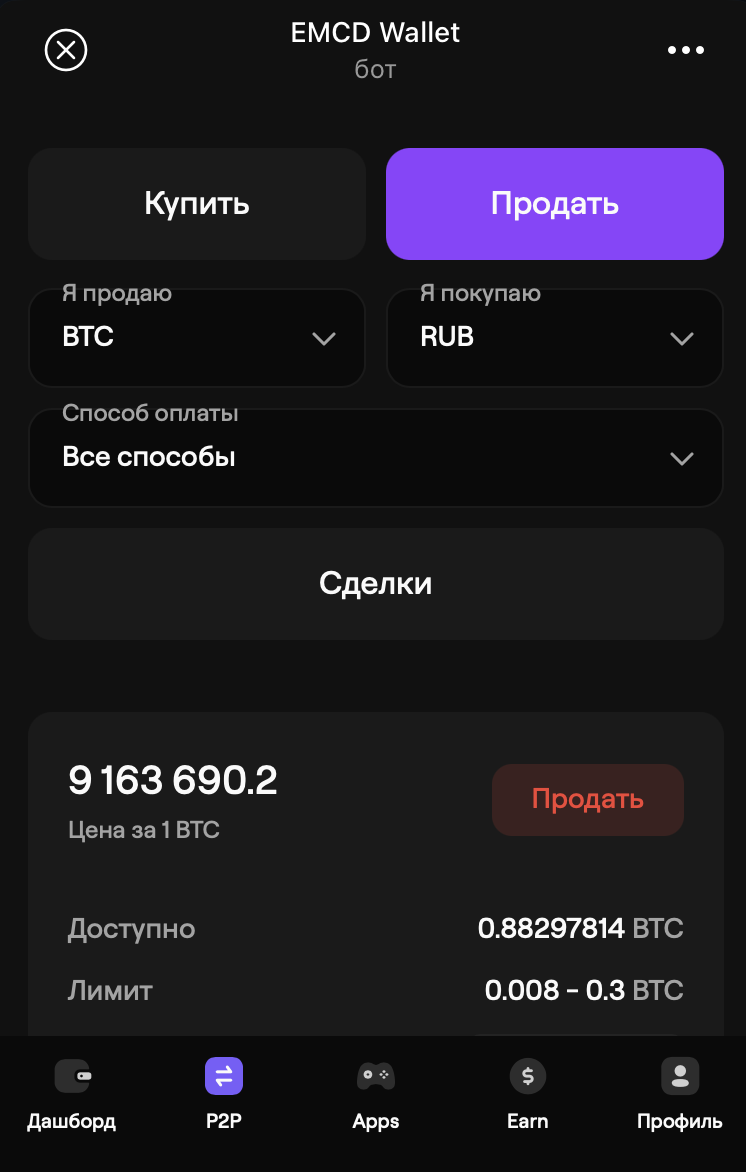Screen dimensions: 746x1172
Task: Open the Все способы payment dropdown
Action: coord(375,458)
